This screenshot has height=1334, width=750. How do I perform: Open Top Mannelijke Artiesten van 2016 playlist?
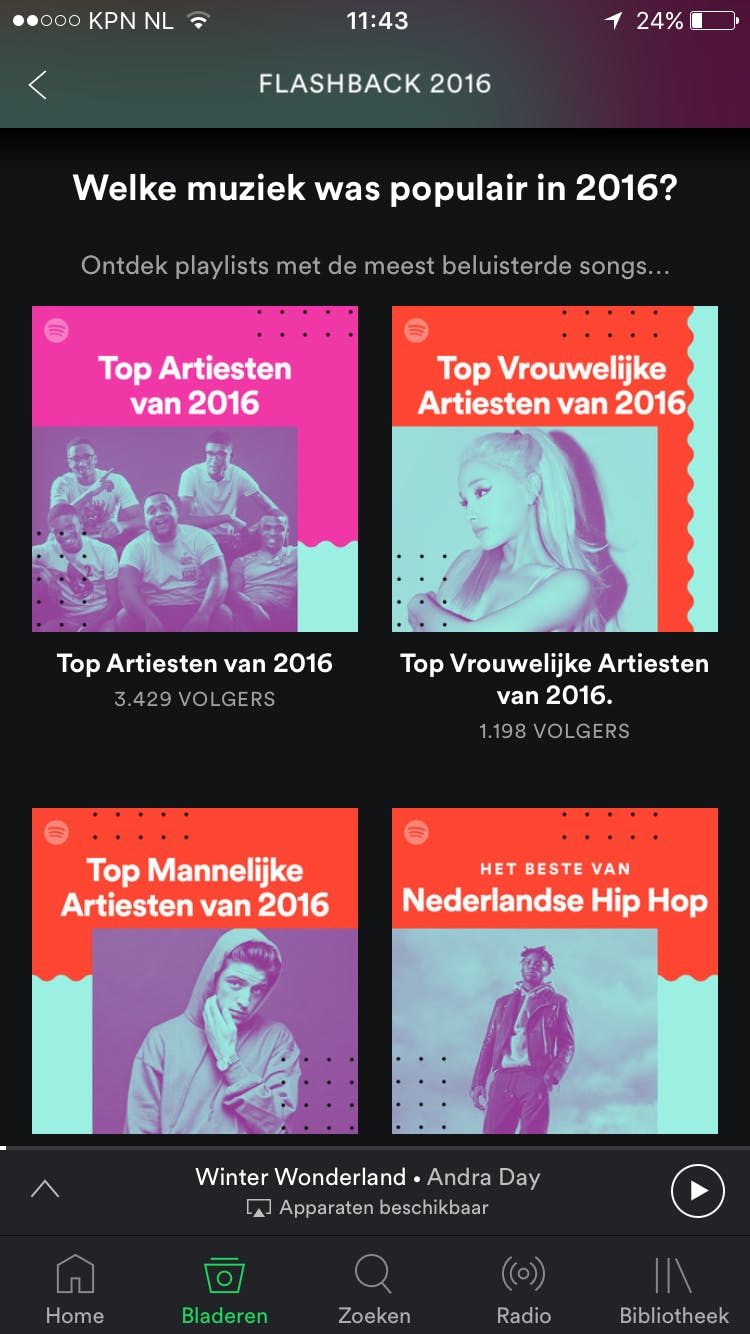[x=195, y=970]
